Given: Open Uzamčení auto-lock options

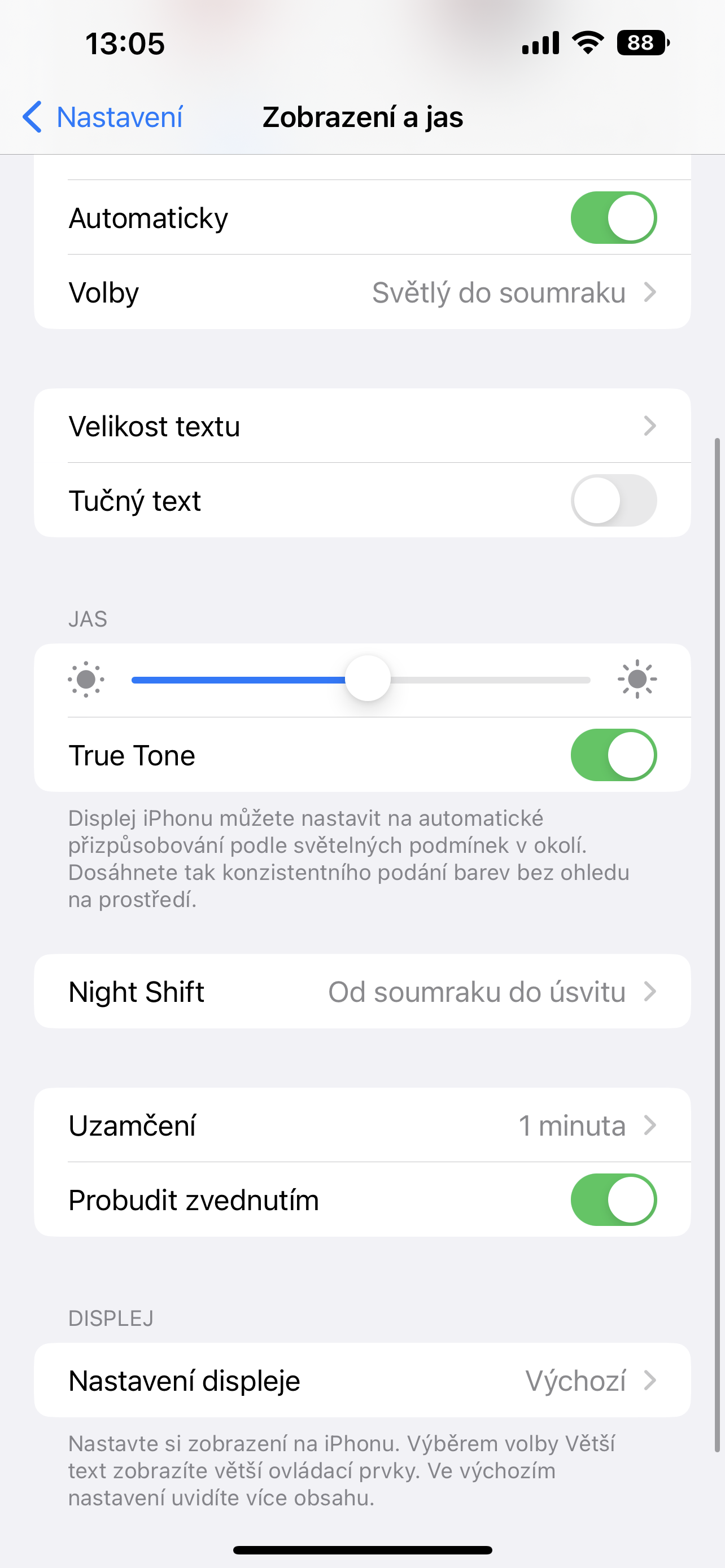Looking at the screenshot, I should [361, 1125].
